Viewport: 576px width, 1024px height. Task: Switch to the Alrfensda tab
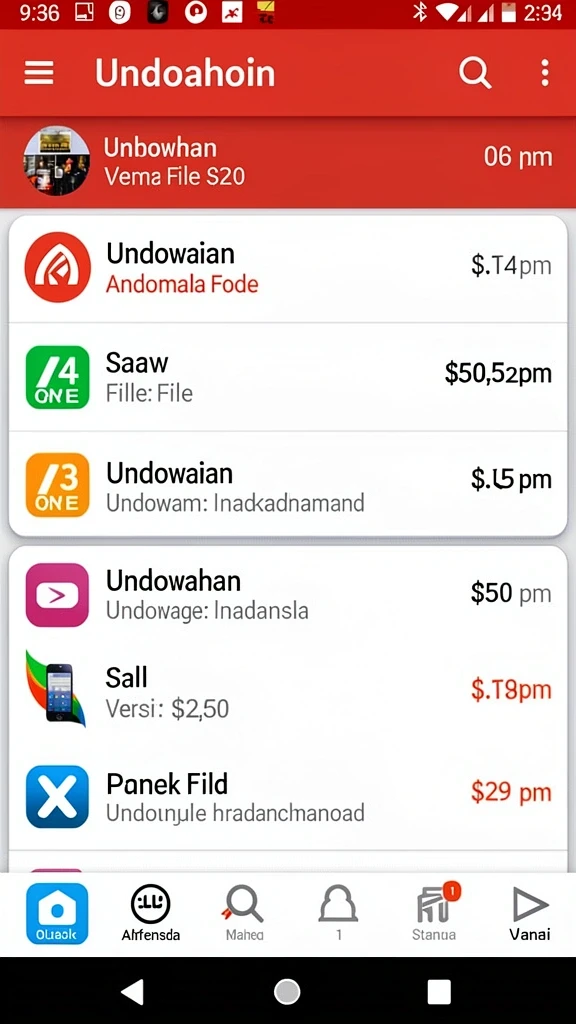tap(151, 914)
